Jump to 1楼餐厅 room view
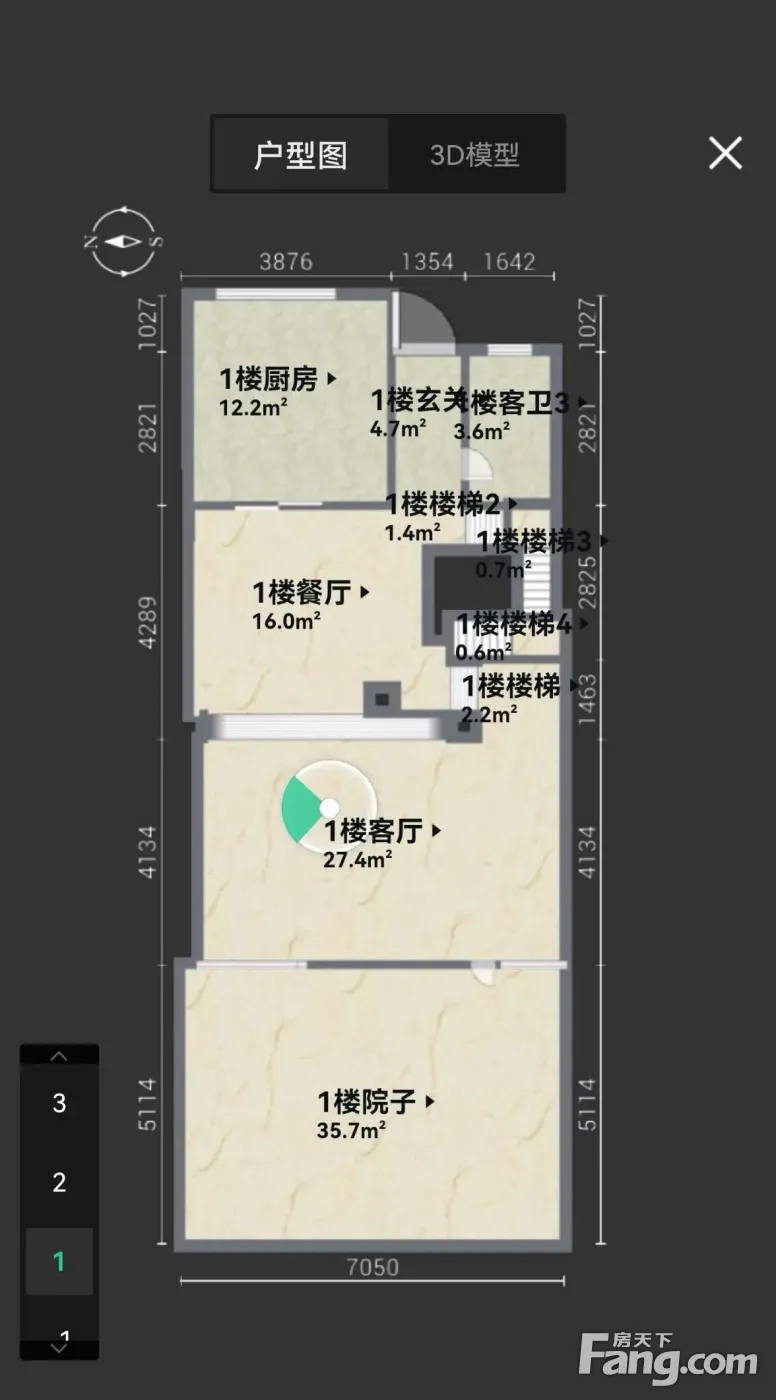 tap(311, 592)
